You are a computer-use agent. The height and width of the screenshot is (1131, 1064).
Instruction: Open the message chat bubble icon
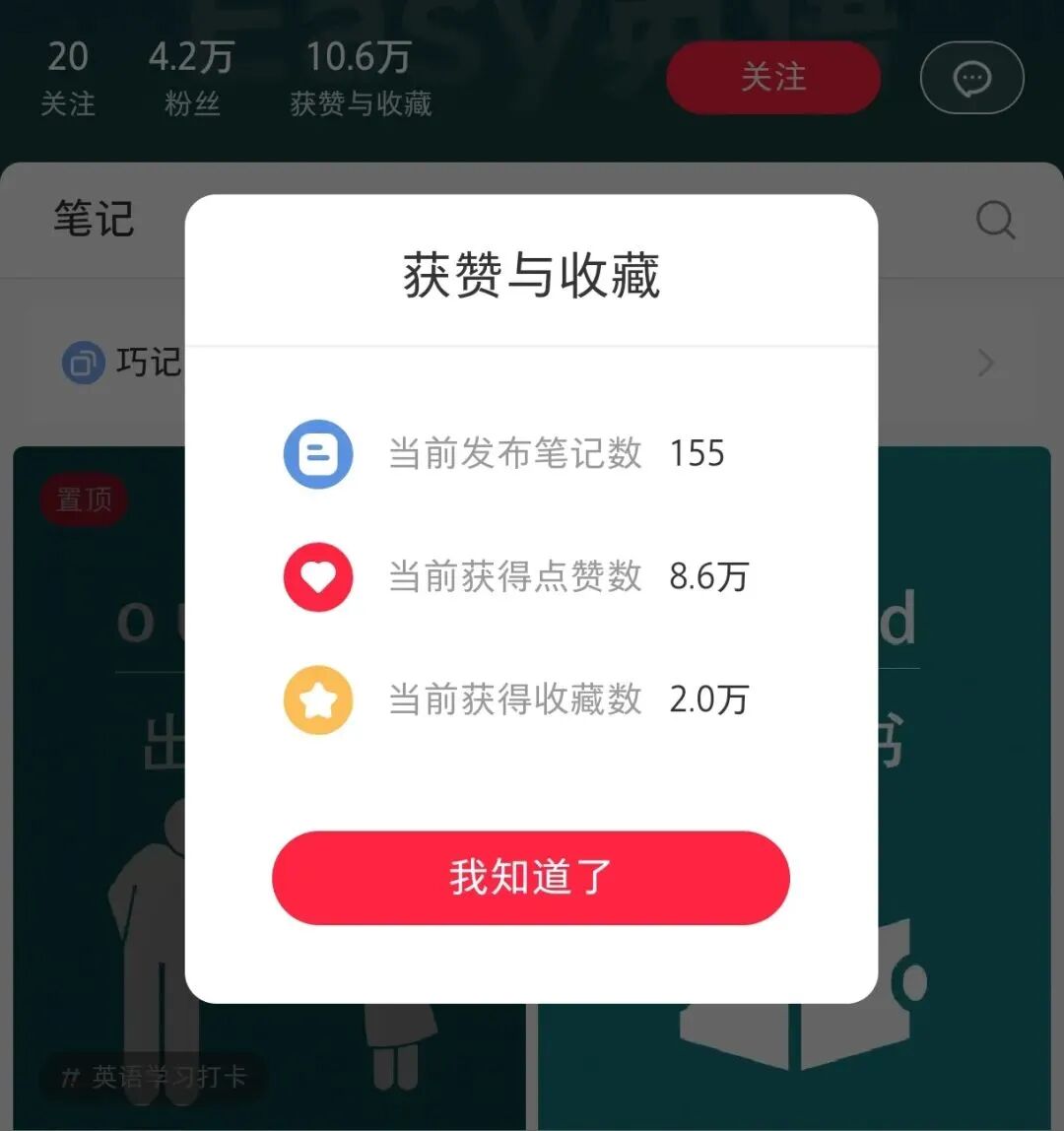click(x=971, y=78)
